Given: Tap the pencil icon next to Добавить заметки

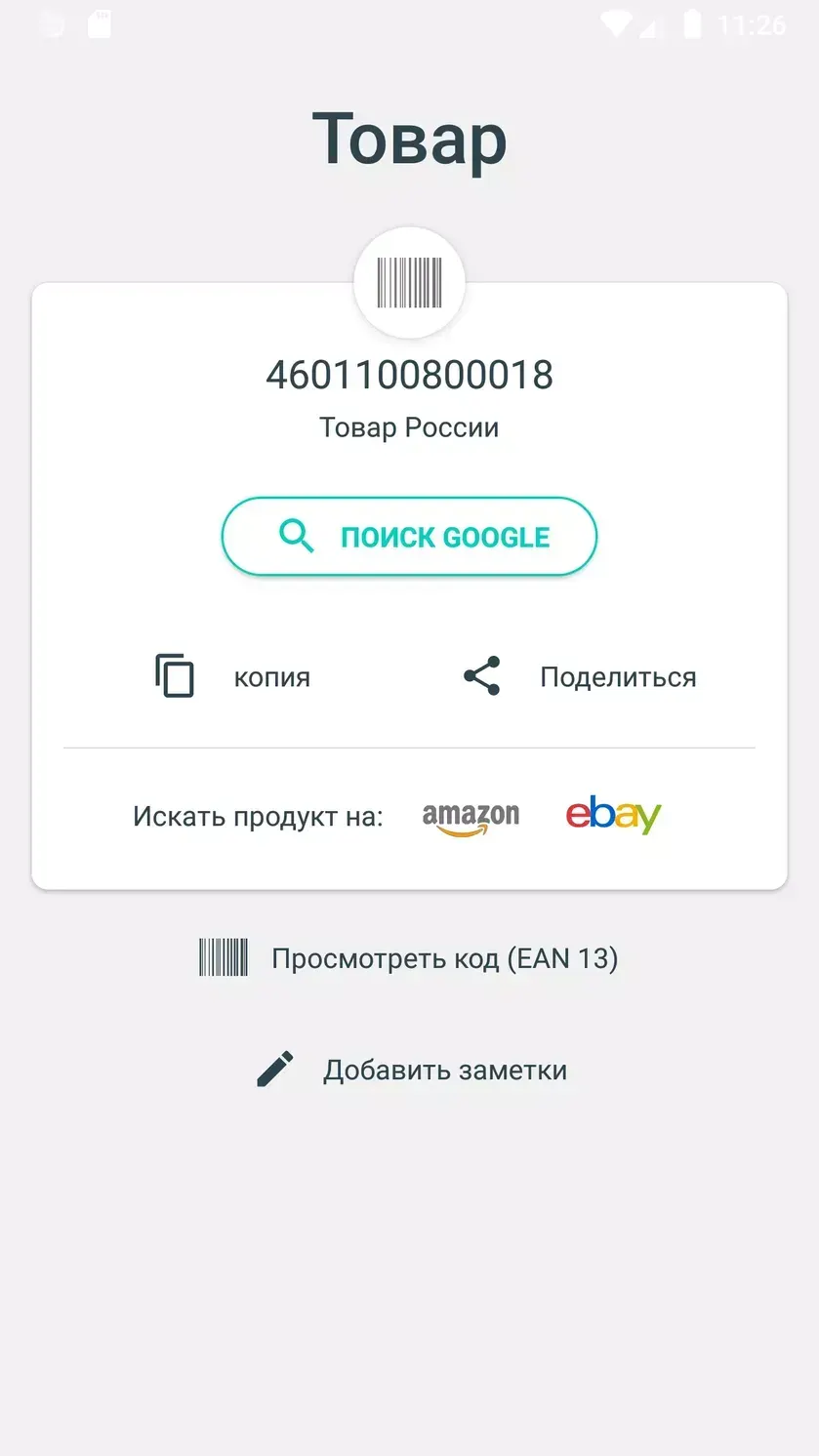Looking at the screenshot, I should (276, 1068).
